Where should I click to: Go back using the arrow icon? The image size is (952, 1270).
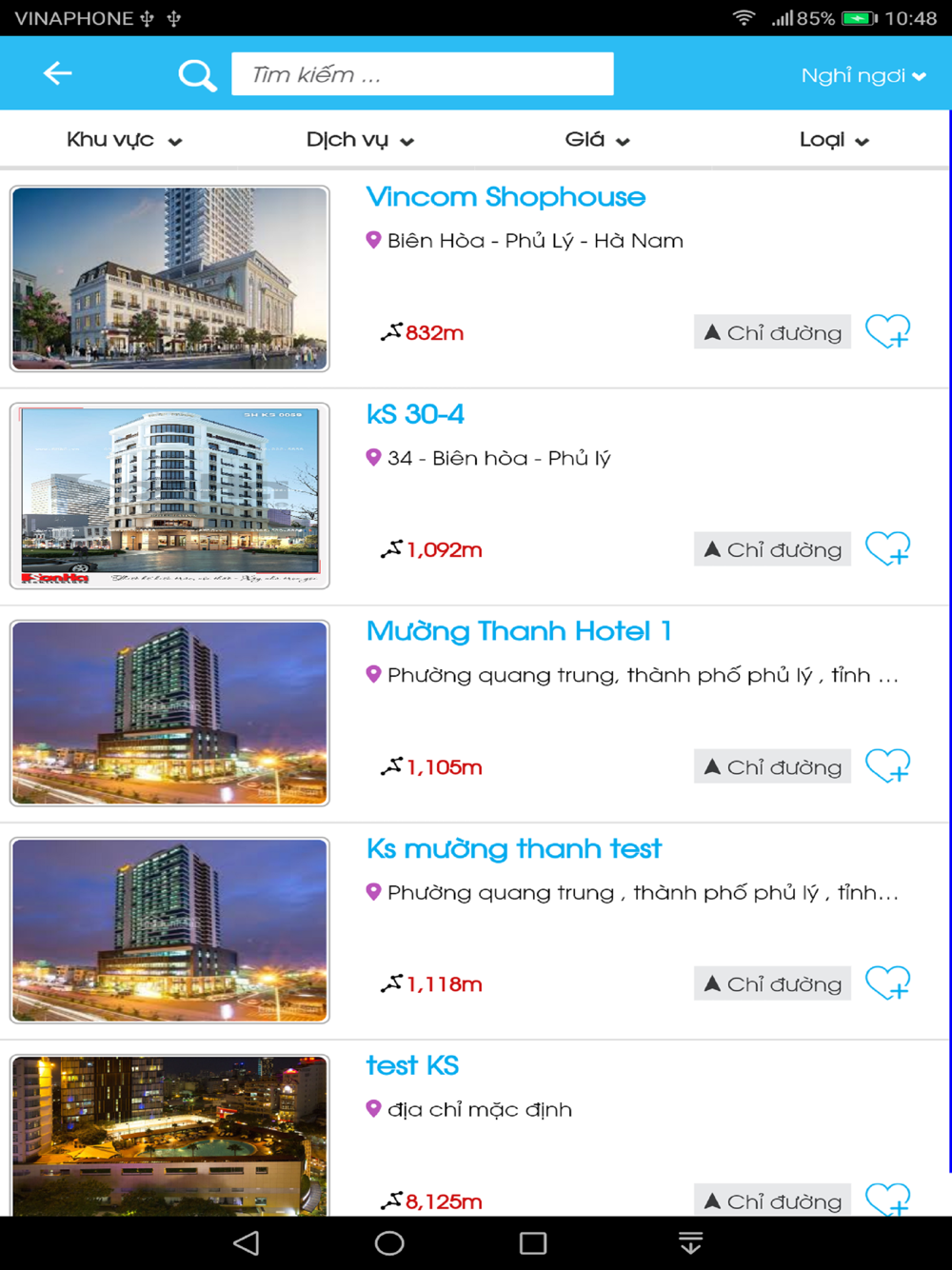click(58, 73)
